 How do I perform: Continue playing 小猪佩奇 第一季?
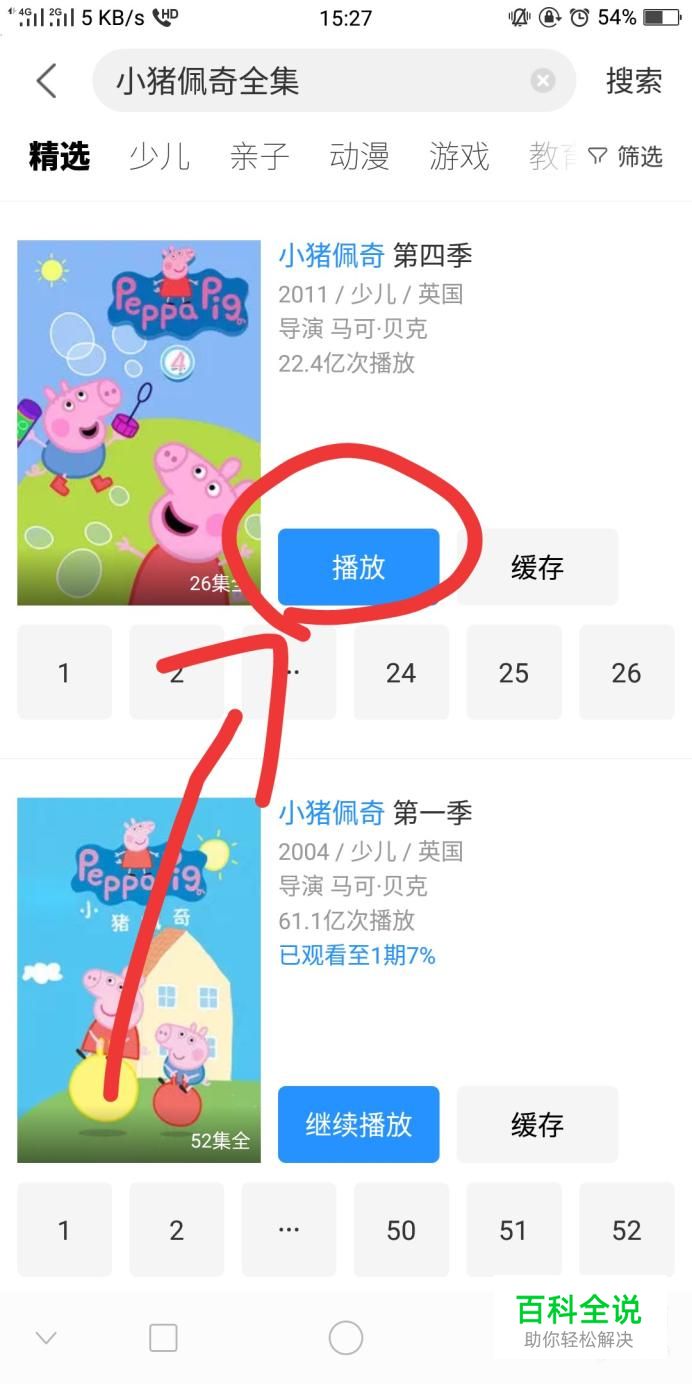358,1124
